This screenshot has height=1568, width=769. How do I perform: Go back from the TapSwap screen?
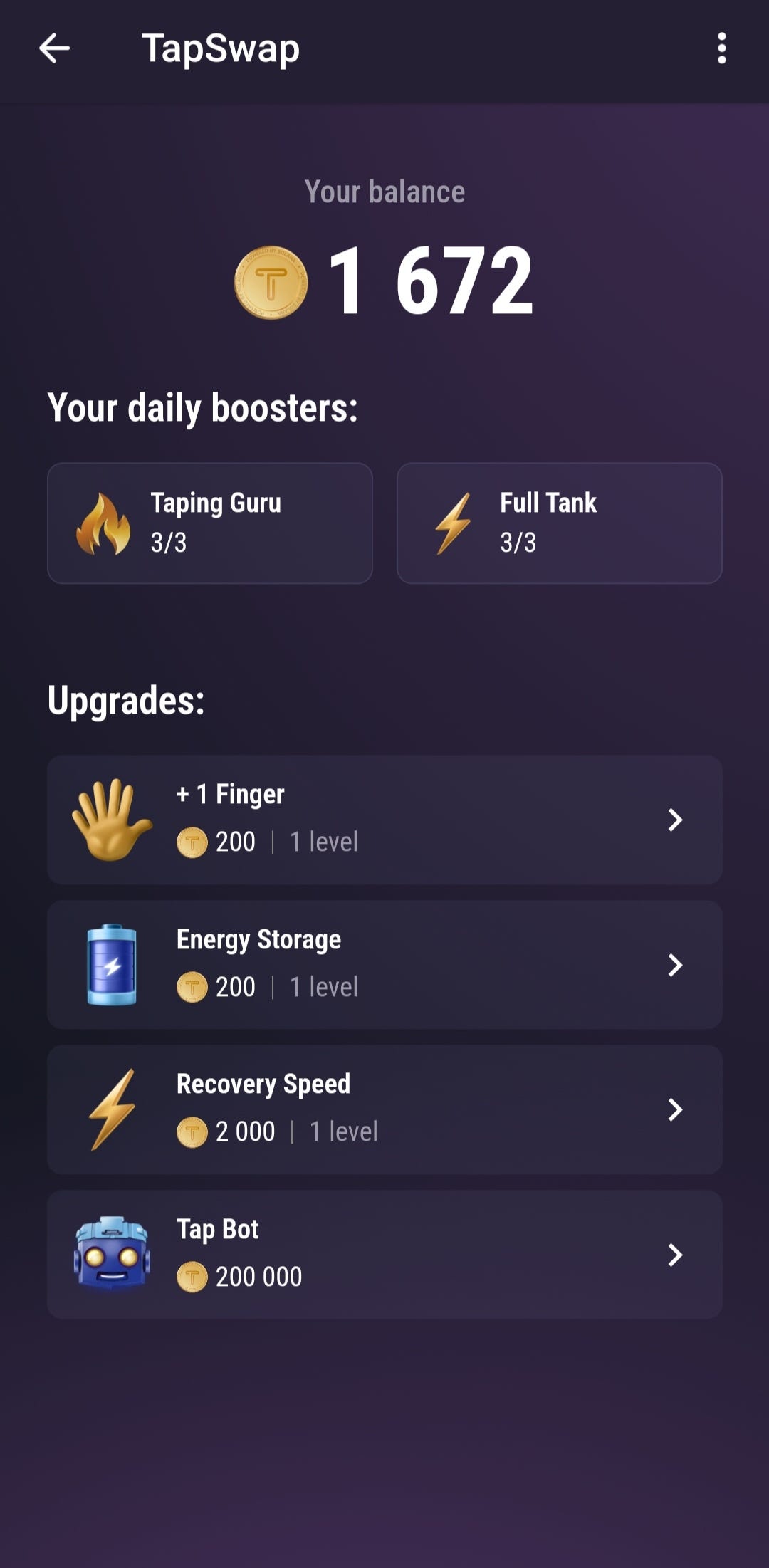[54, 48]
